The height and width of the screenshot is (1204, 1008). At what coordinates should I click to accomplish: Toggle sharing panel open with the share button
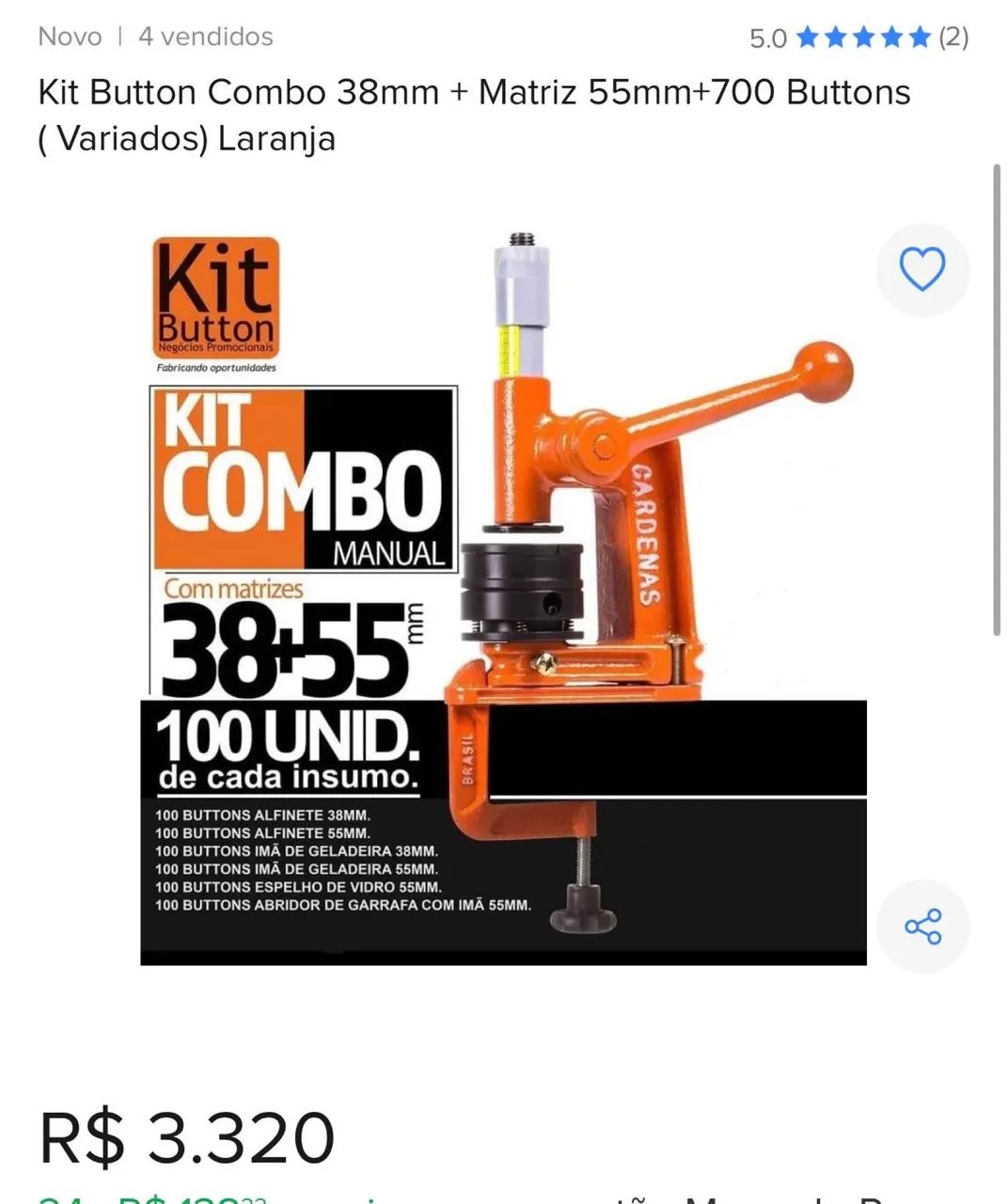coord(922,927)
